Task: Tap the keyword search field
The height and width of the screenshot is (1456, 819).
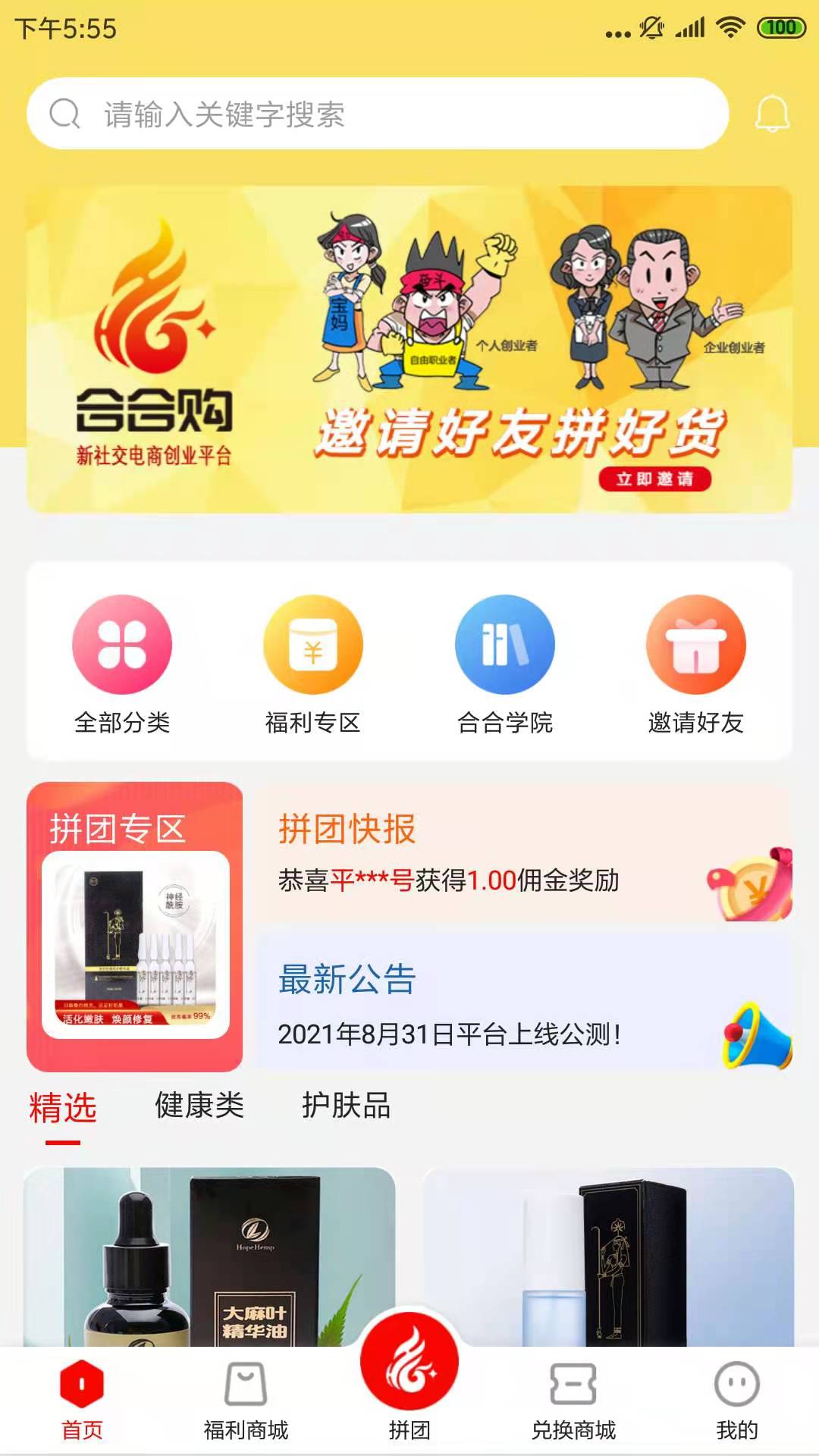Action: click(378, 114)
